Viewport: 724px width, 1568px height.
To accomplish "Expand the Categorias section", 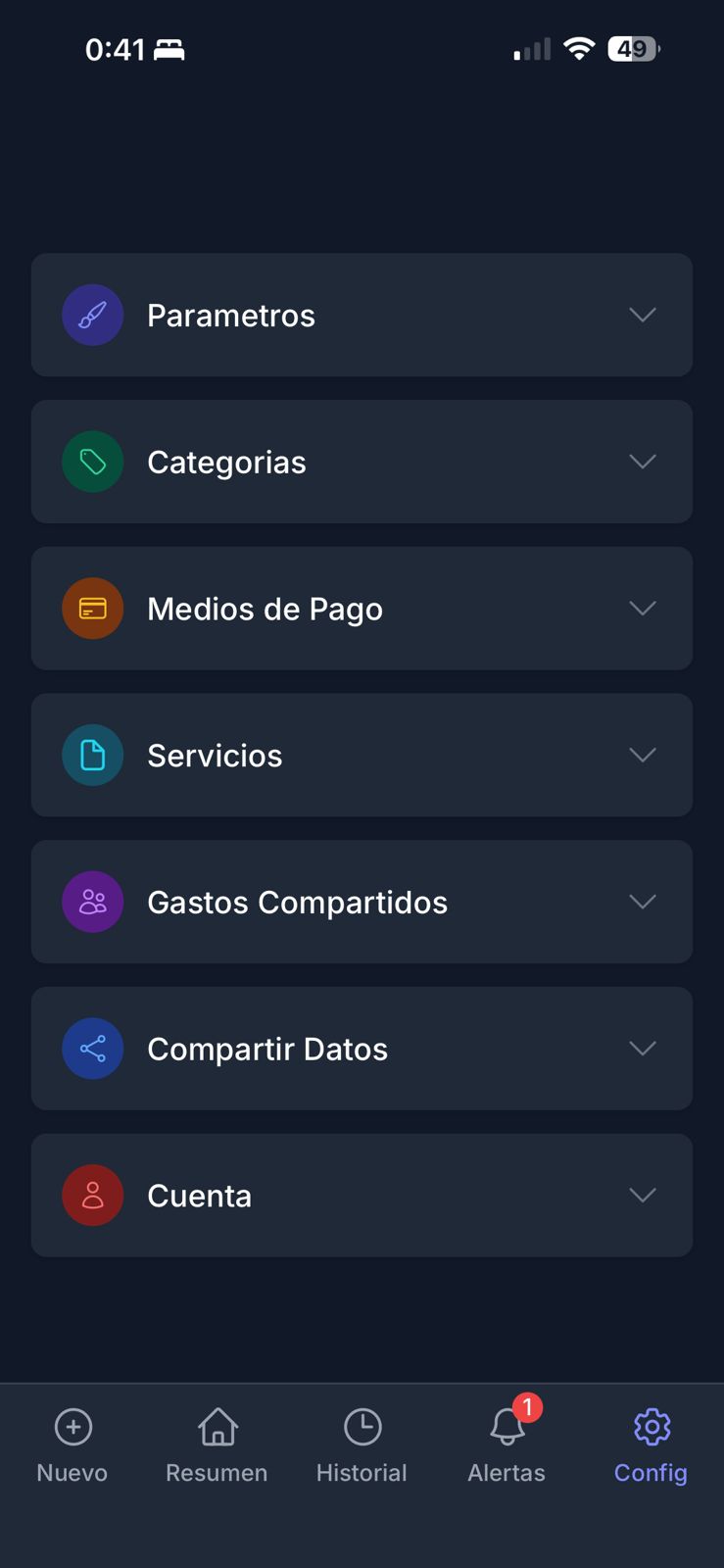I will coord(362,462).
